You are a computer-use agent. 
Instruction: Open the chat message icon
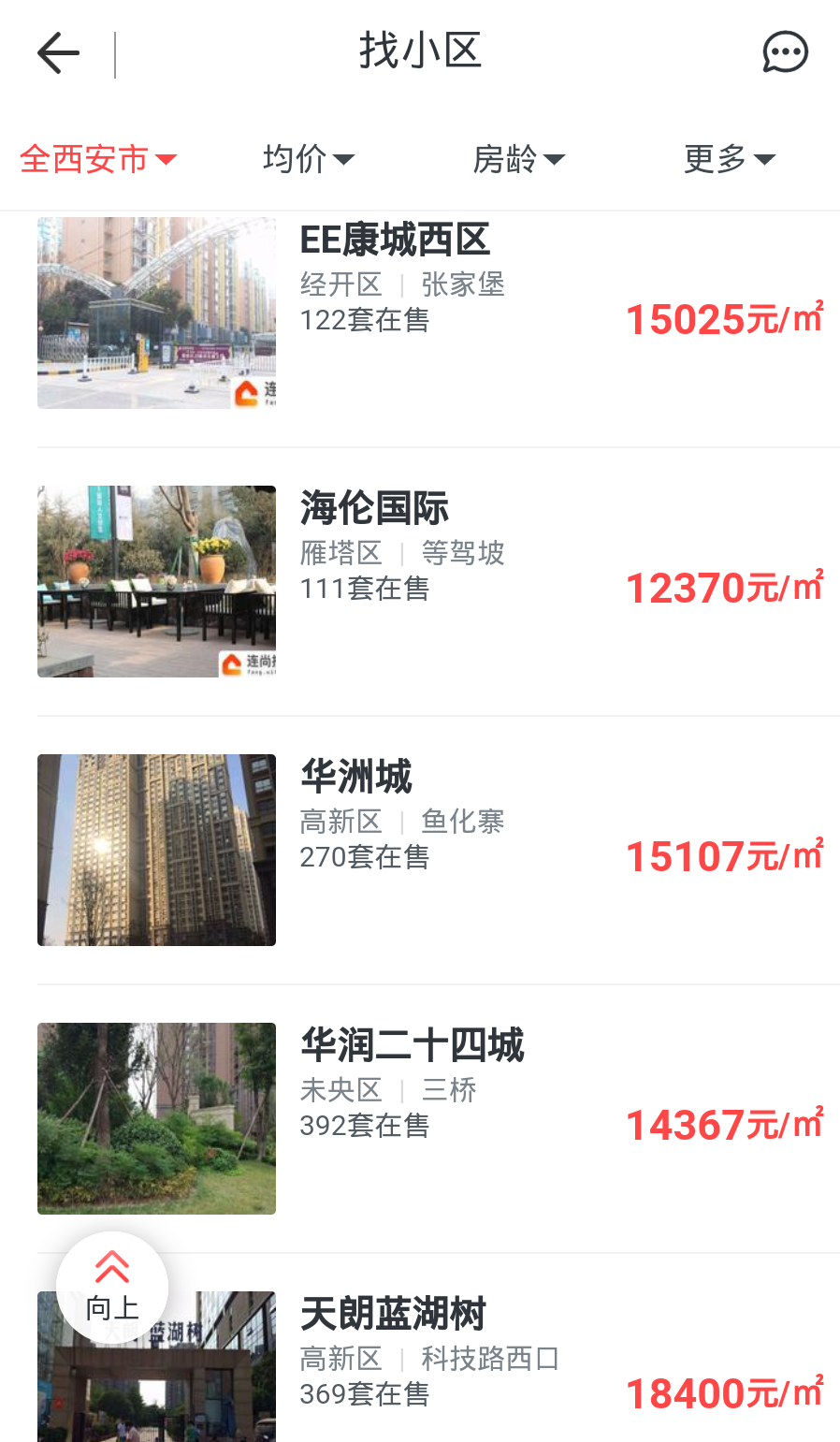tap(785, 53)
